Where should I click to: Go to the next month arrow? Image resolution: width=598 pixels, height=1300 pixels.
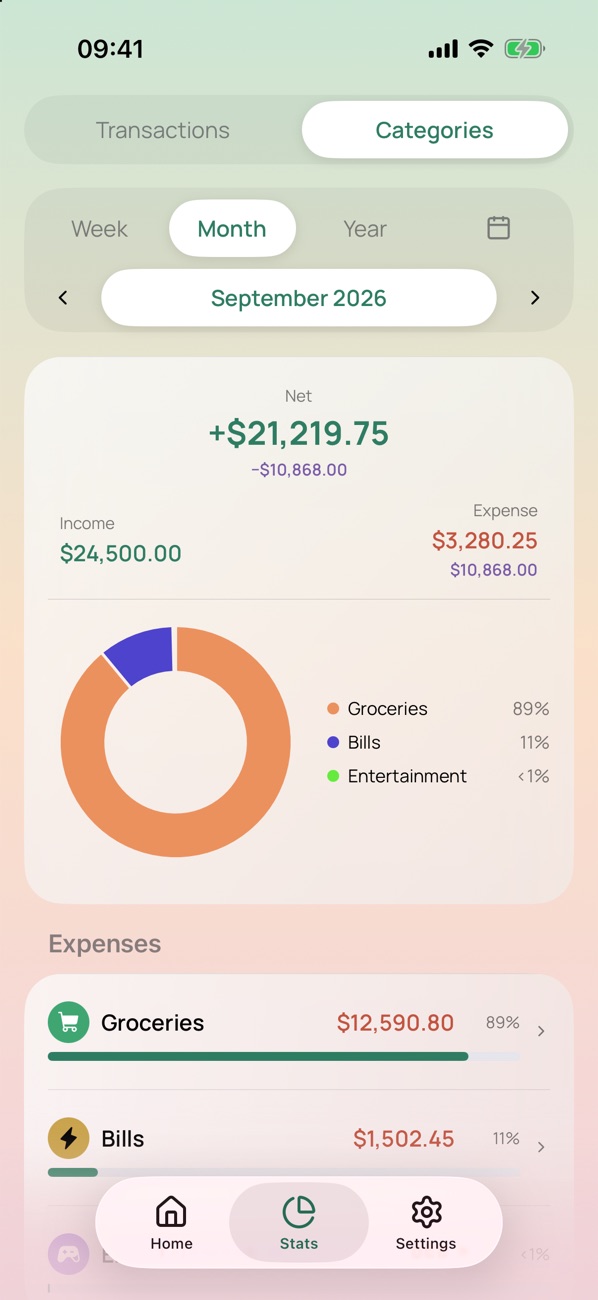pyautogui.click(x=535, y=298)
